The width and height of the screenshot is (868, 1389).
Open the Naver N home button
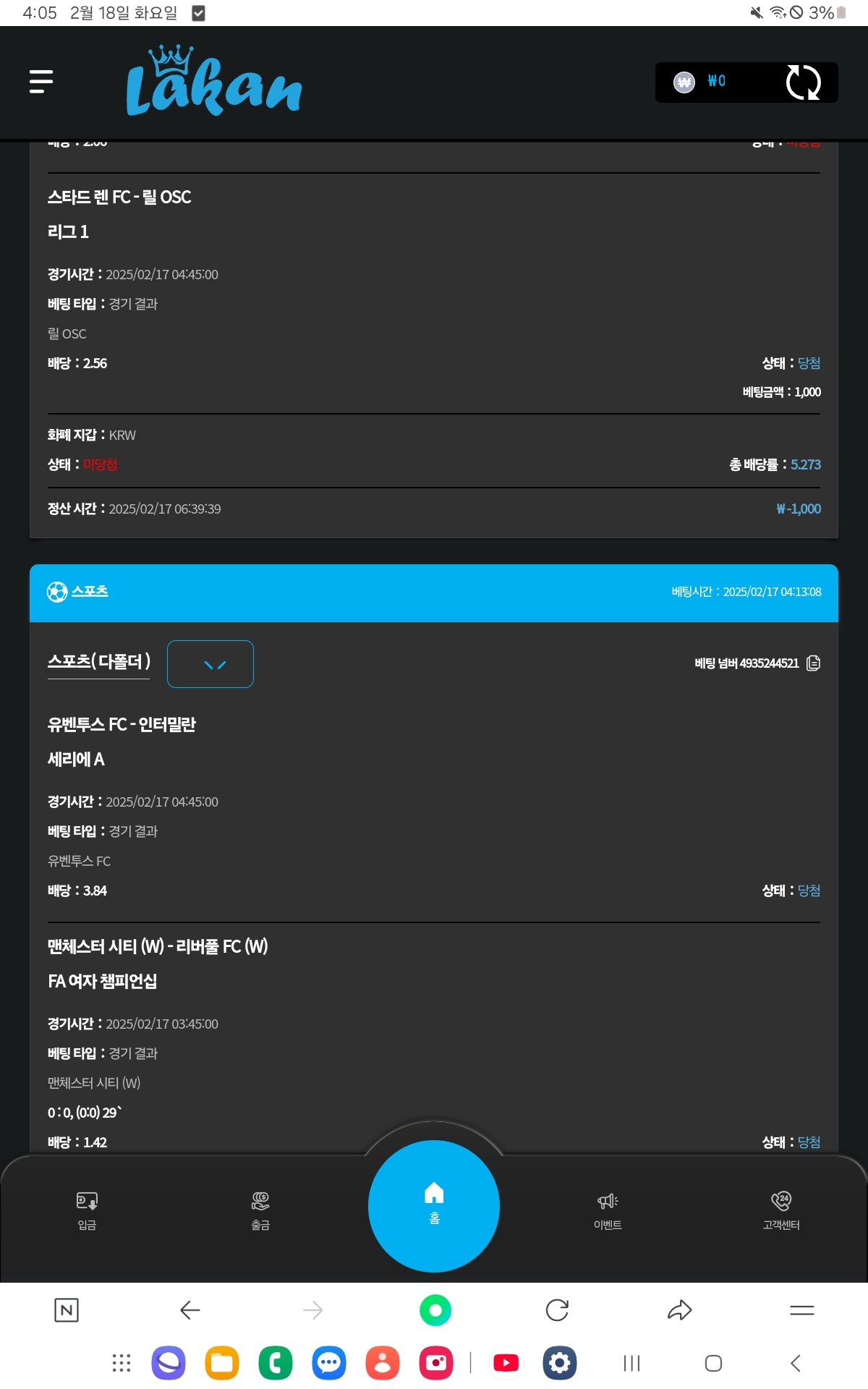coord(67,1310)
